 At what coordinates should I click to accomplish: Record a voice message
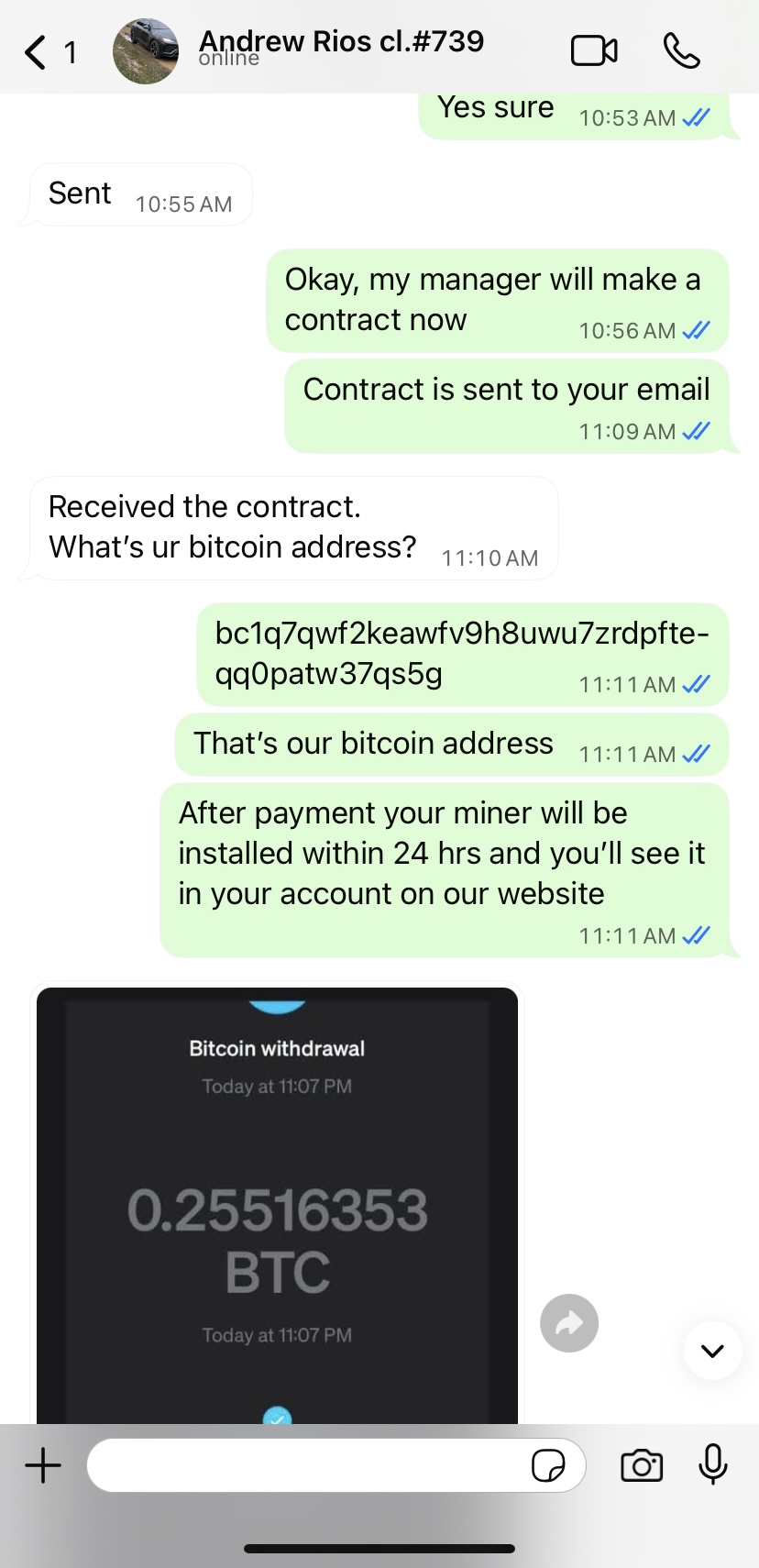point(712,1464)
